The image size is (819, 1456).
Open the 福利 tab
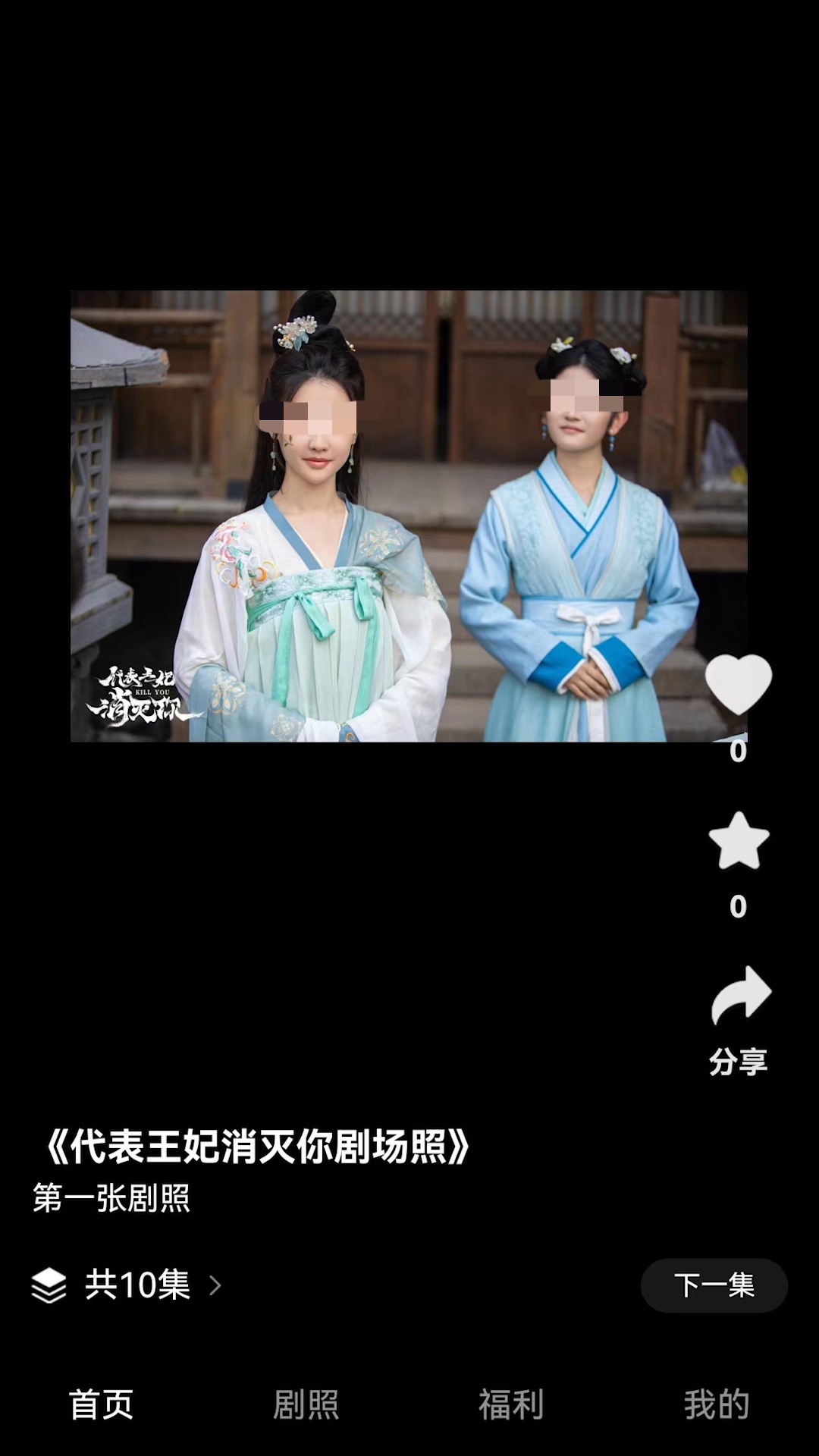coord(511,1404)
